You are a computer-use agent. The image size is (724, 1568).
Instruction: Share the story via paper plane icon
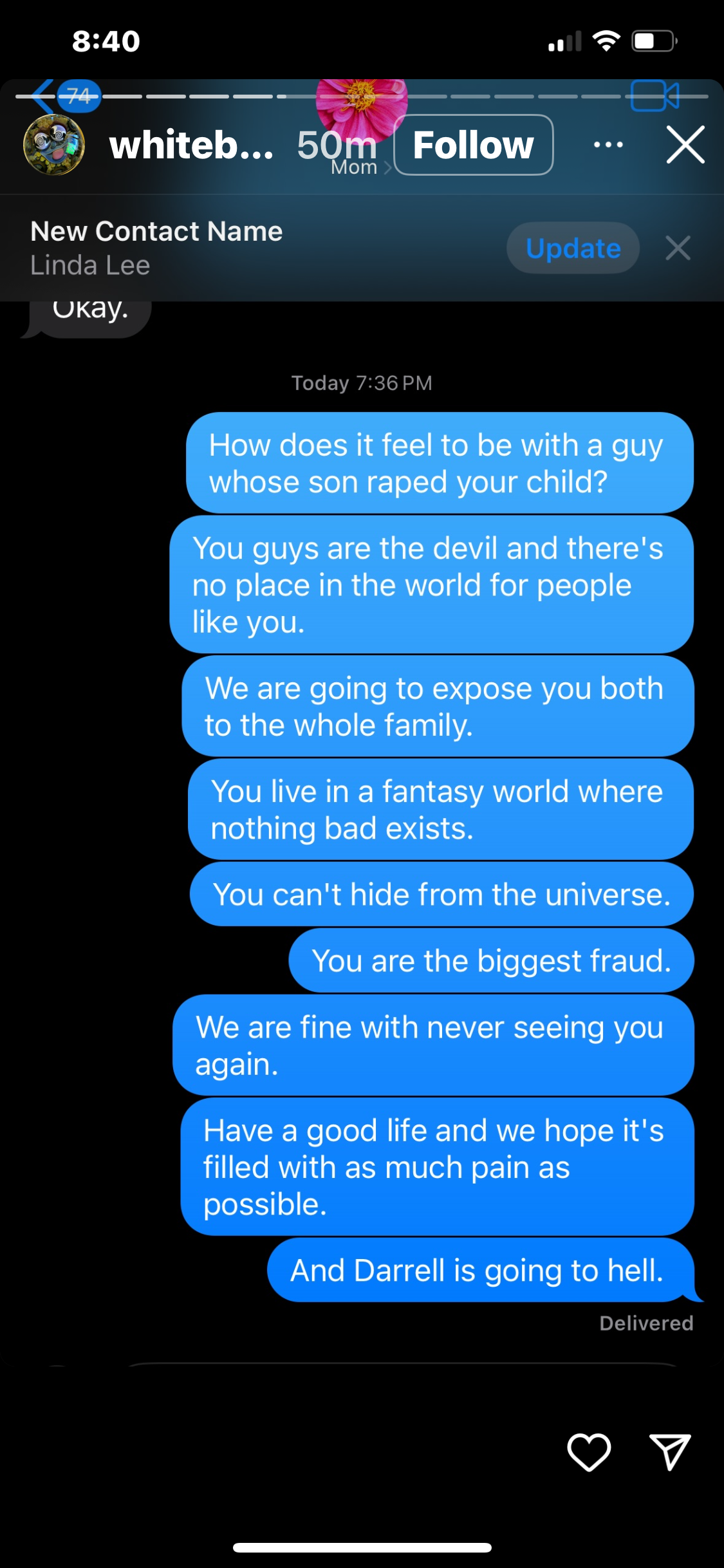pos(669,1452)
